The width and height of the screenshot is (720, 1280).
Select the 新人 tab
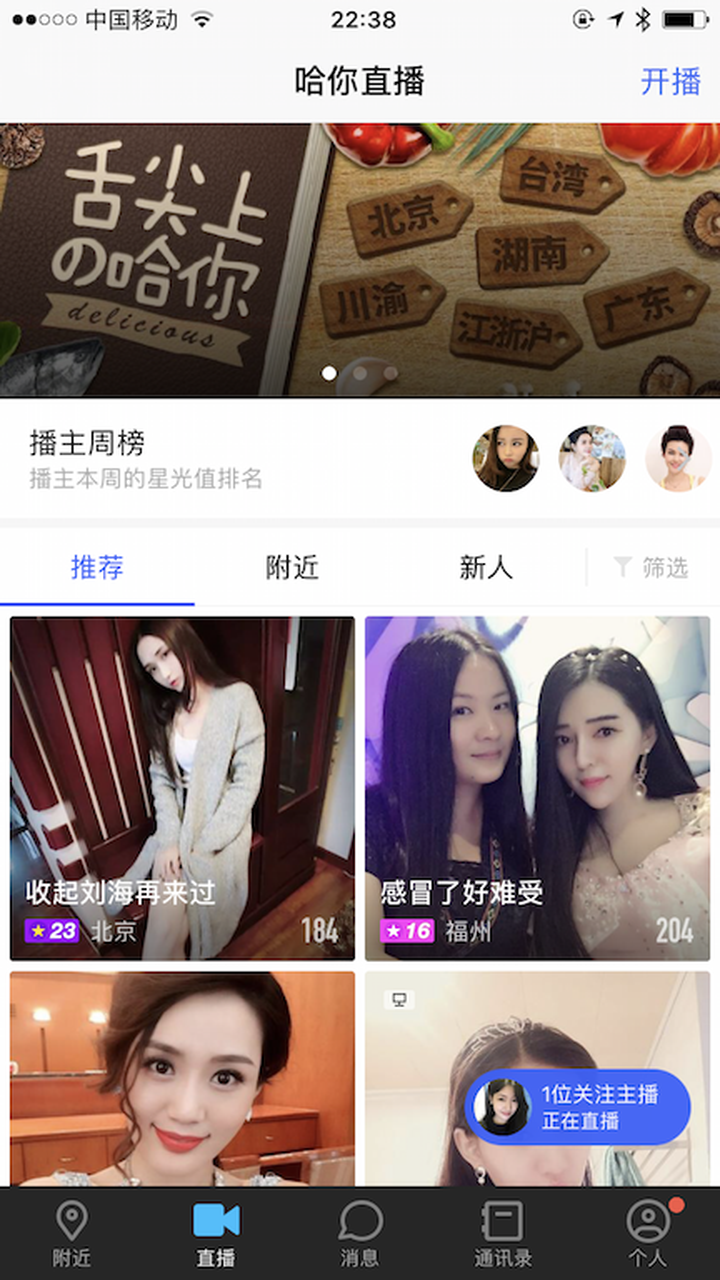(486, 568)
